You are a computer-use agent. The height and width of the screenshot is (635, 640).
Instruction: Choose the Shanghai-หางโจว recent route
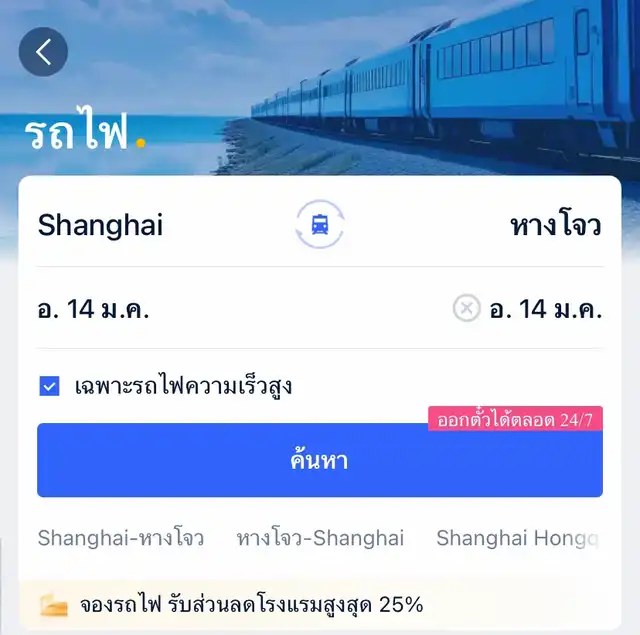point(121,538)
